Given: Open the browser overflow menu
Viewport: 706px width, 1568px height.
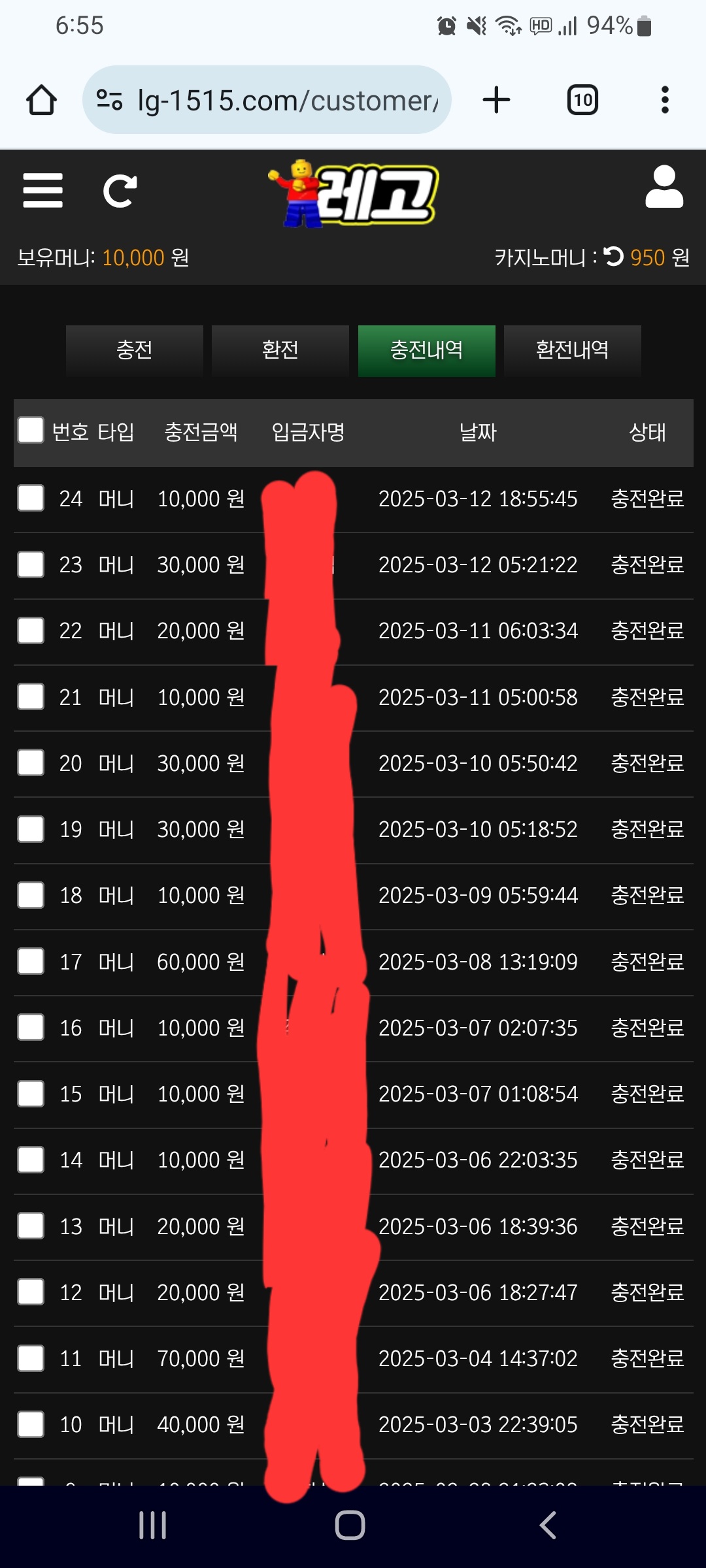Looking at the screenshot, I should coord(665,101).
